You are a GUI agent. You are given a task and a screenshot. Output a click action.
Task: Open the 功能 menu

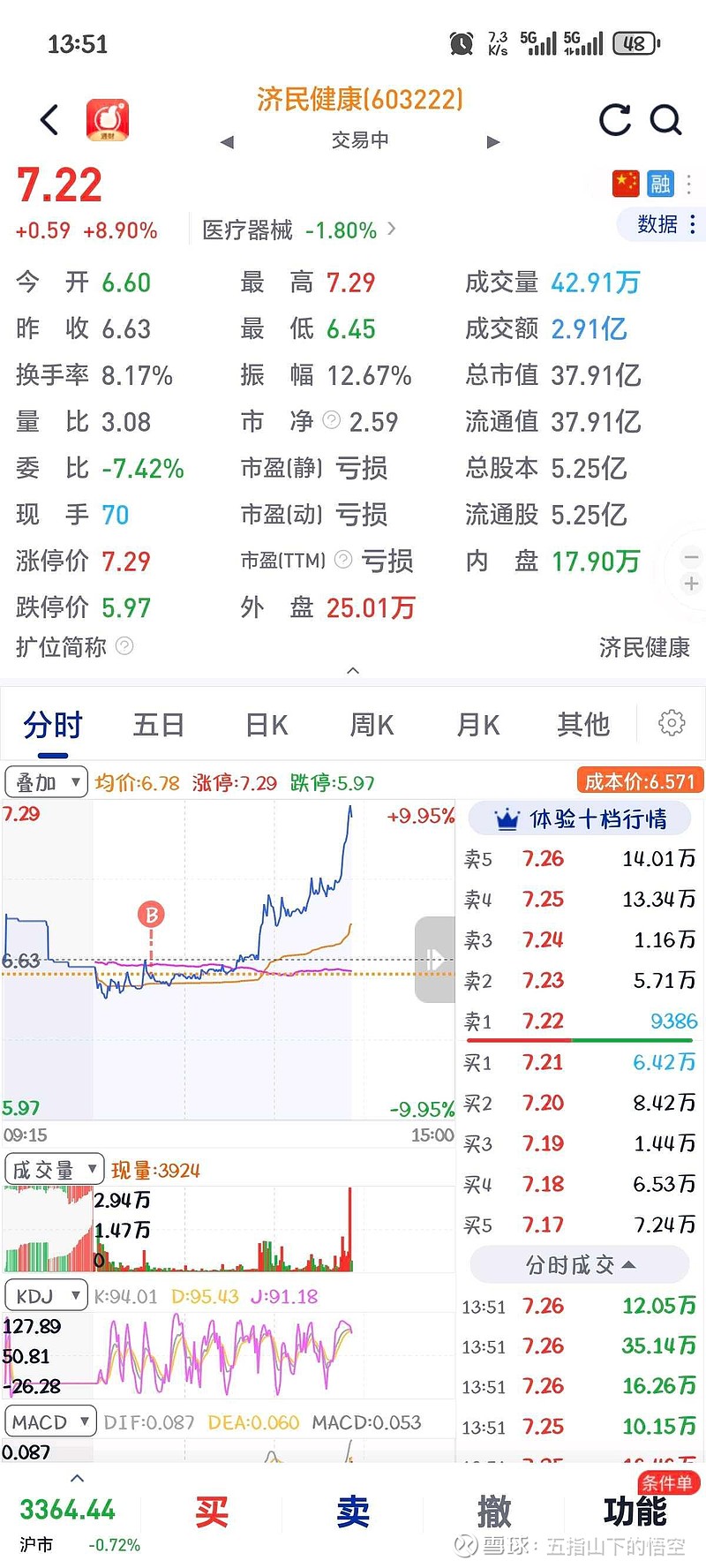[635, 1511]
